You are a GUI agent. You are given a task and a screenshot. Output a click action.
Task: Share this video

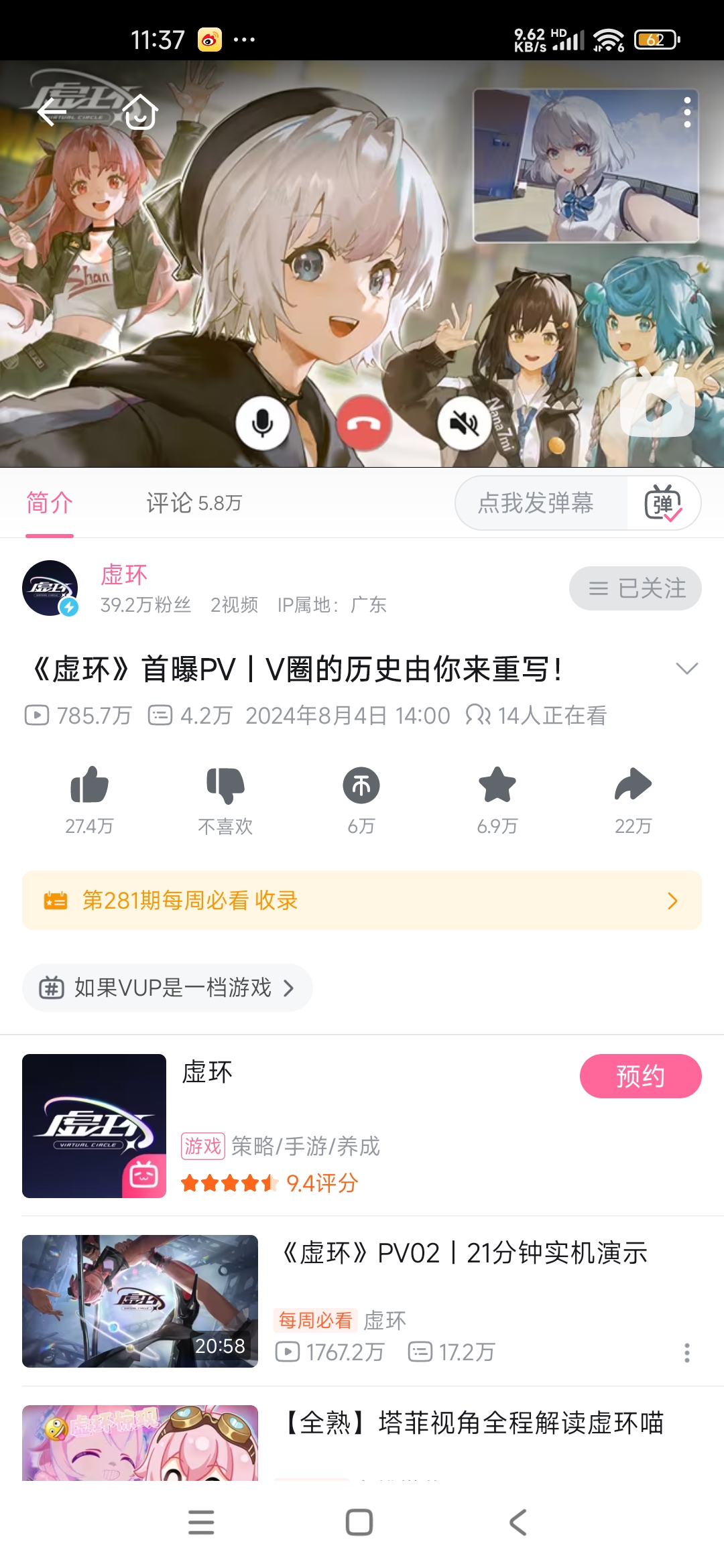point(633,785)
